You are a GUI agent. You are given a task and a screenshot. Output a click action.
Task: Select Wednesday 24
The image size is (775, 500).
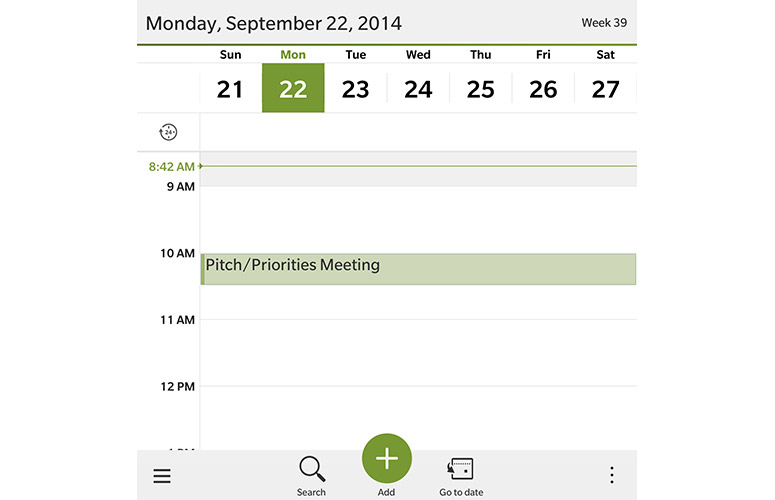coord(418,88)
